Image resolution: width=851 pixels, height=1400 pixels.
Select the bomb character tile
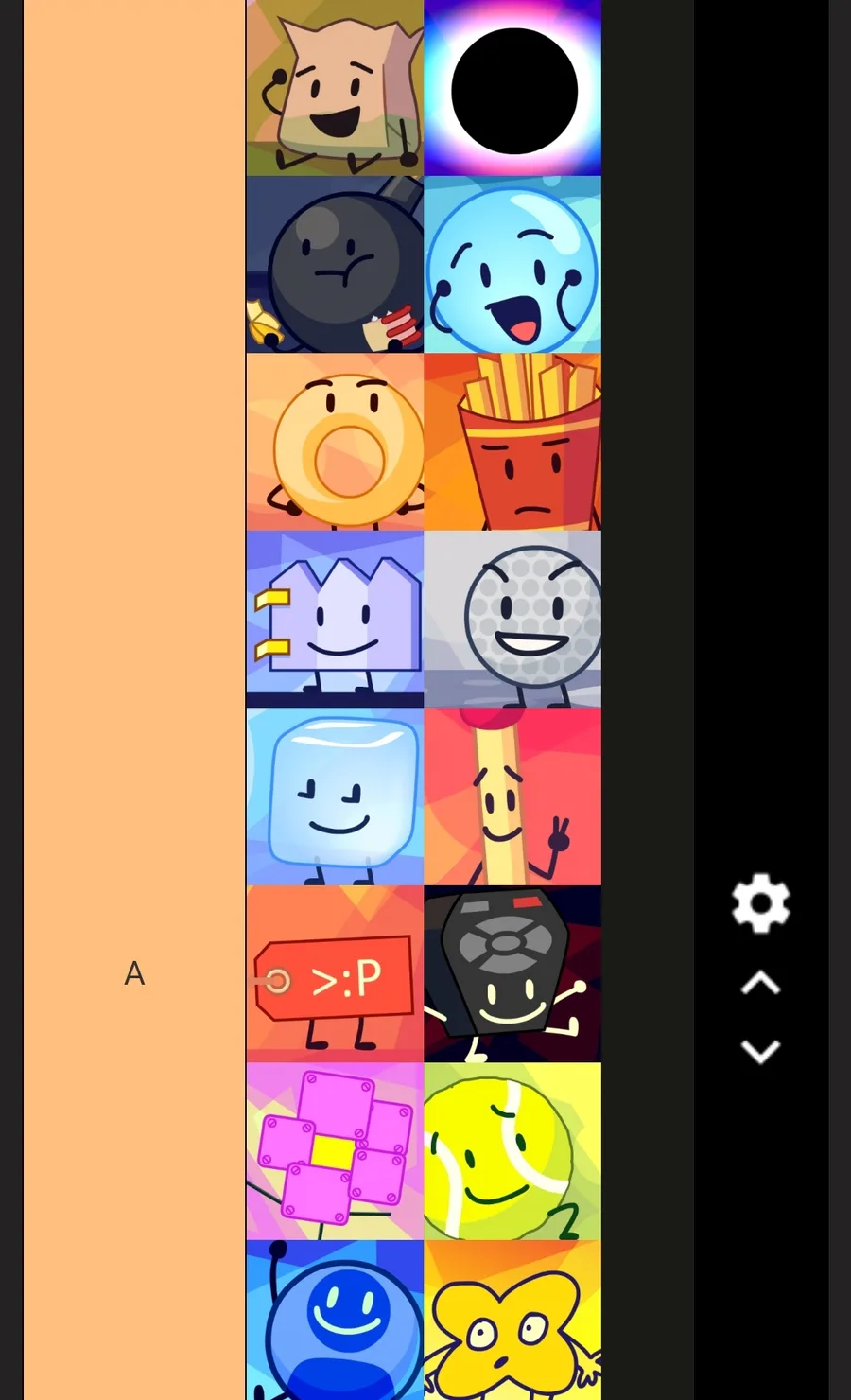point(335,265)
